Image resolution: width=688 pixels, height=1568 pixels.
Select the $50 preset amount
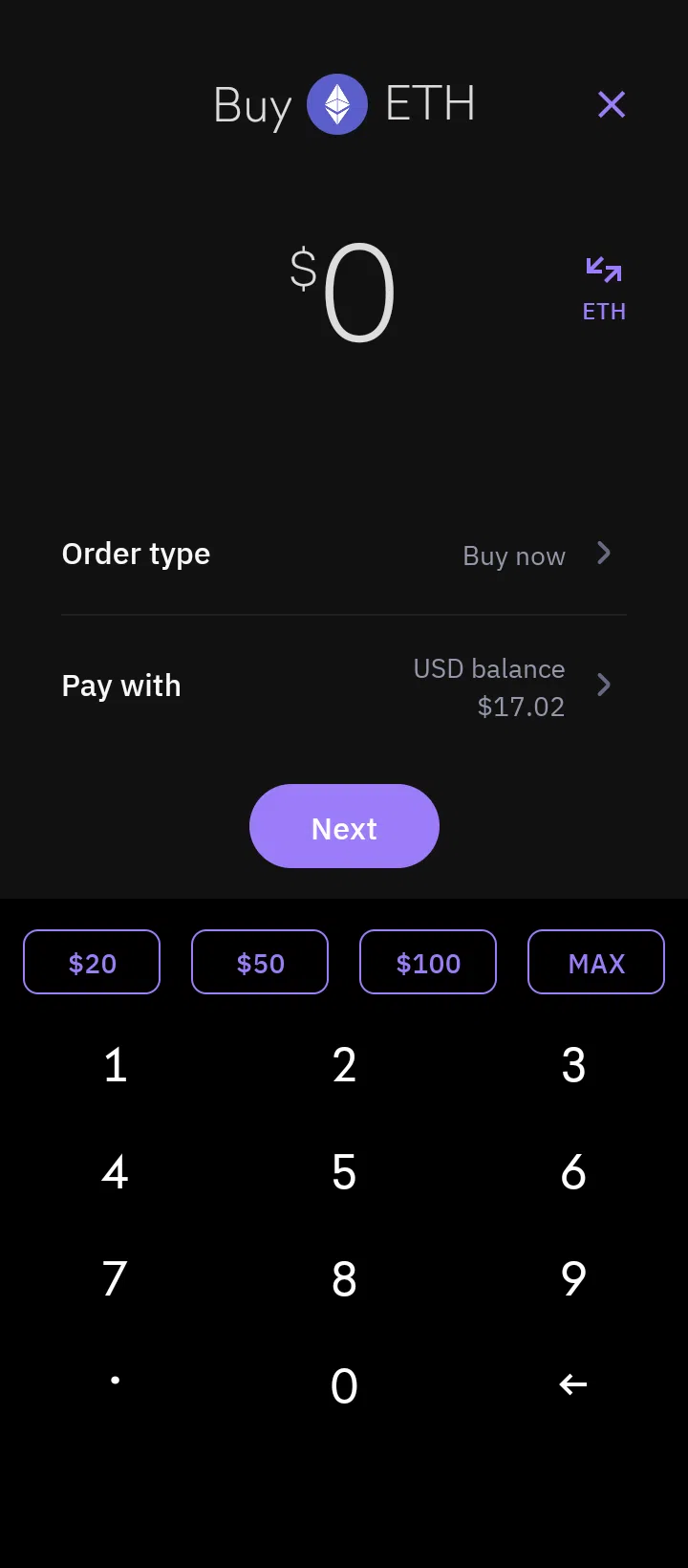pyautogui.click(x=260, y=963)
